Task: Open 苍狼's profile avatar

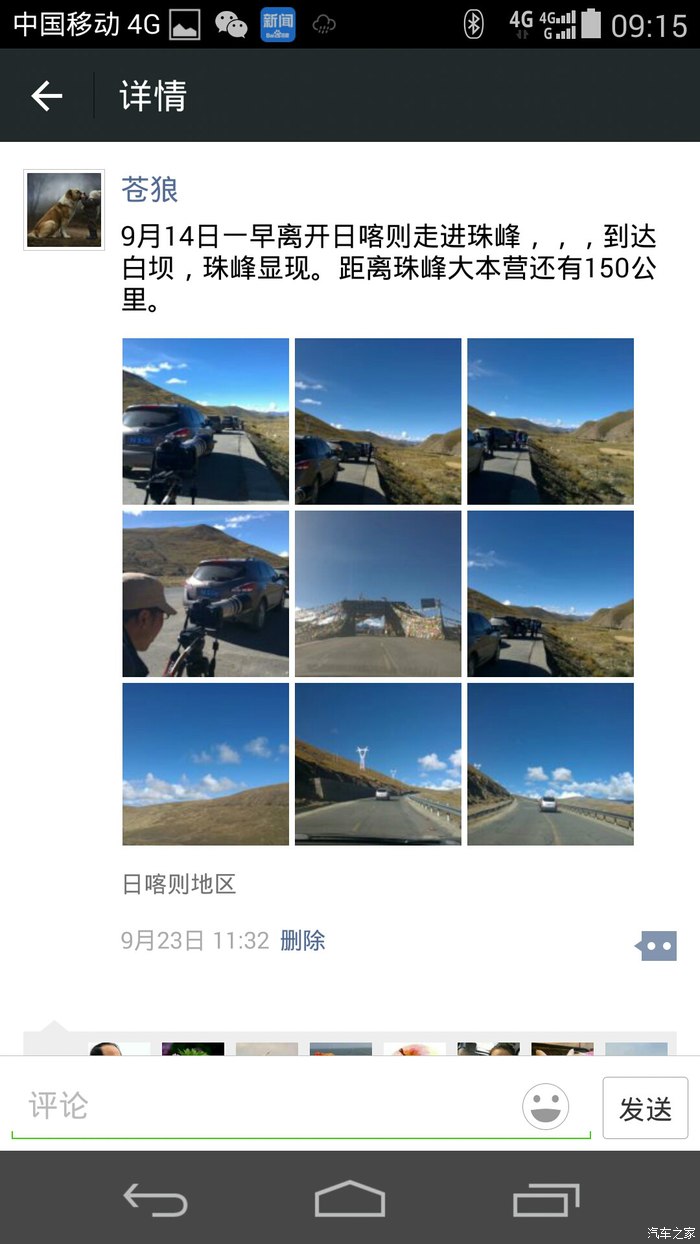Action: 64,210
